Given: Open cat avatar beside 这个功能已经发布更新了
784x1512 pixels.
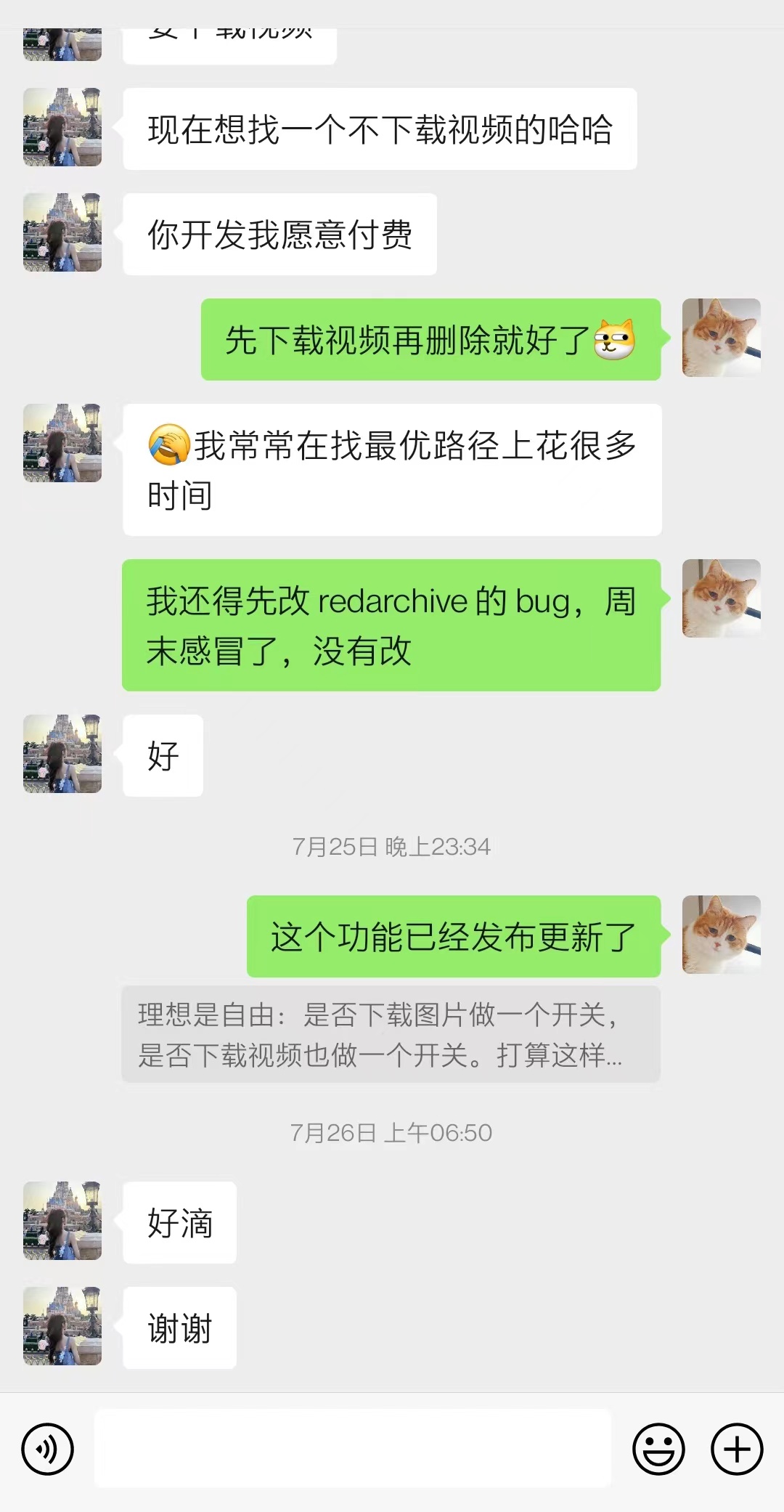Looking at the screenshot, I should (x=722, y=935).
